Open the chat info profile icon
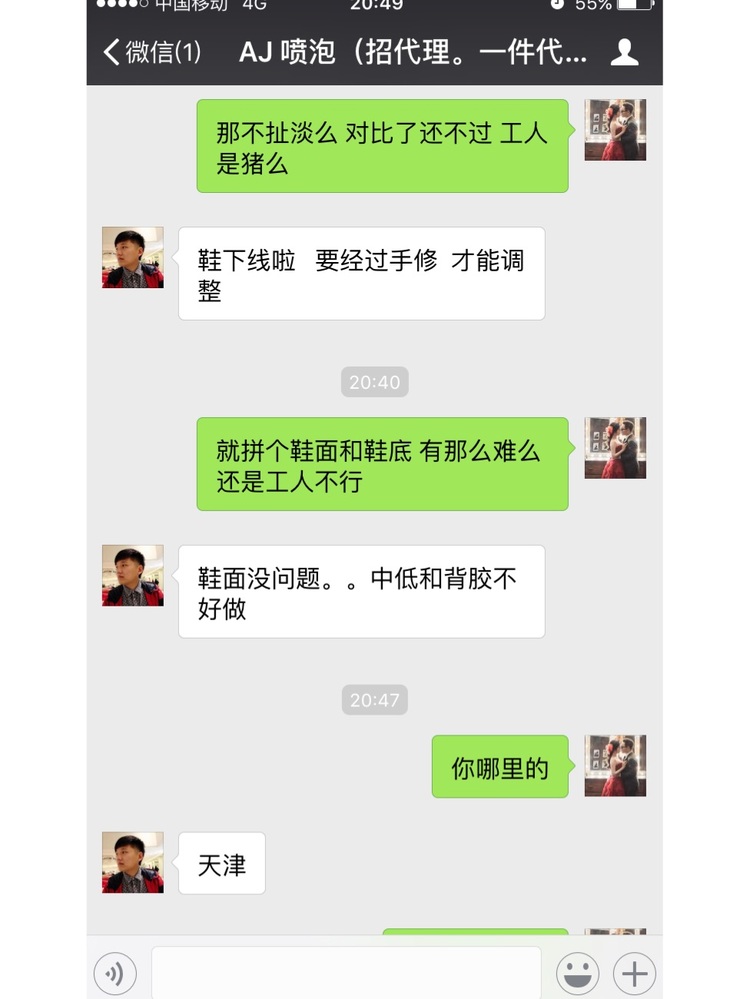Screen dimensions: 750x999 pyautogui.click(x=625, y=52)
